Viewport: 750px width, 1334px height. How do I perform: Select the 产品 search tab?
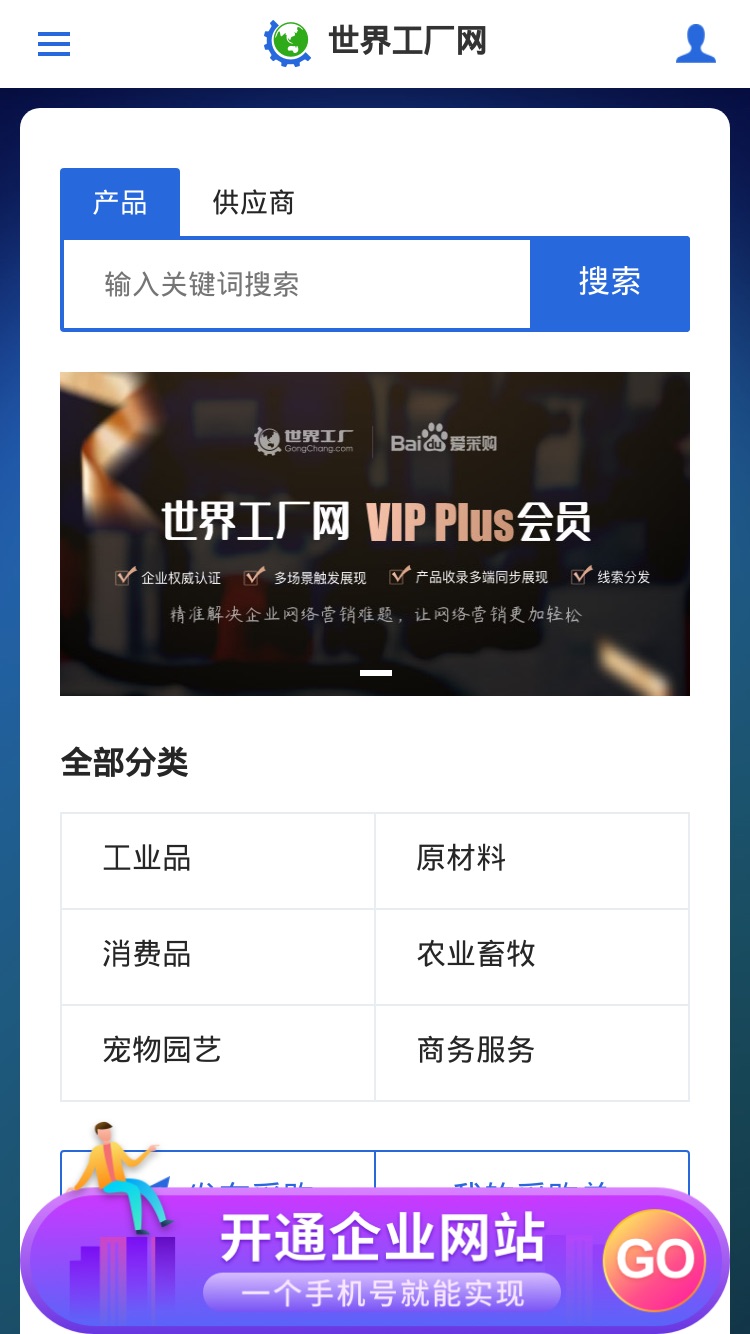[120, 203]
